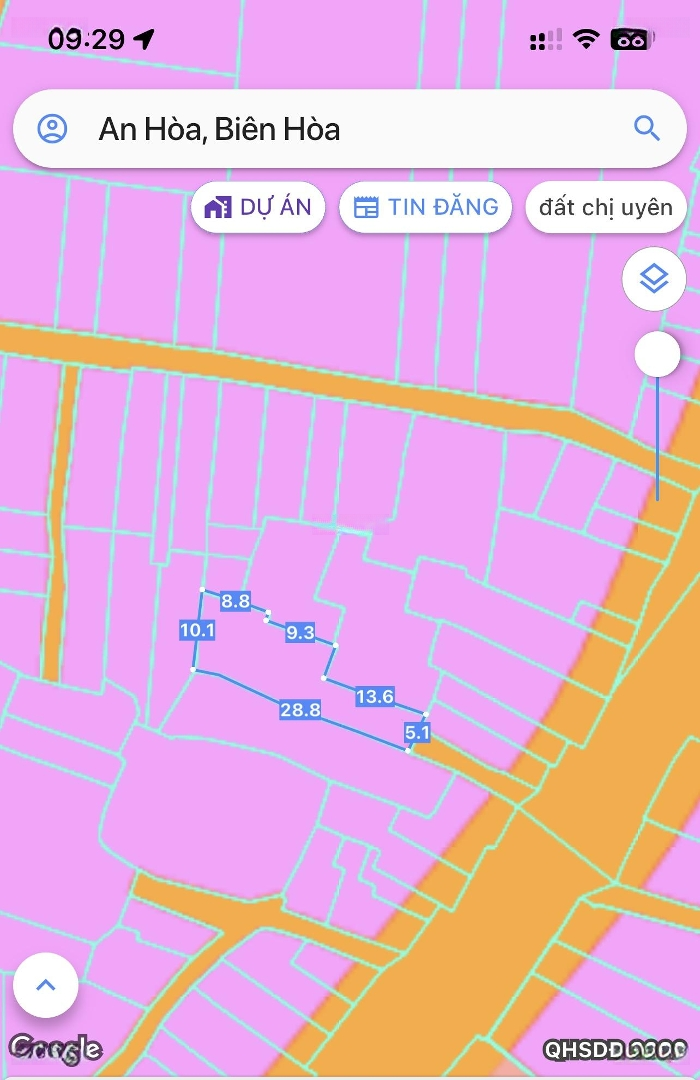Select the TIN ĐĂNG chip
Screen dimensions: 700x1080
pos(426,208)
